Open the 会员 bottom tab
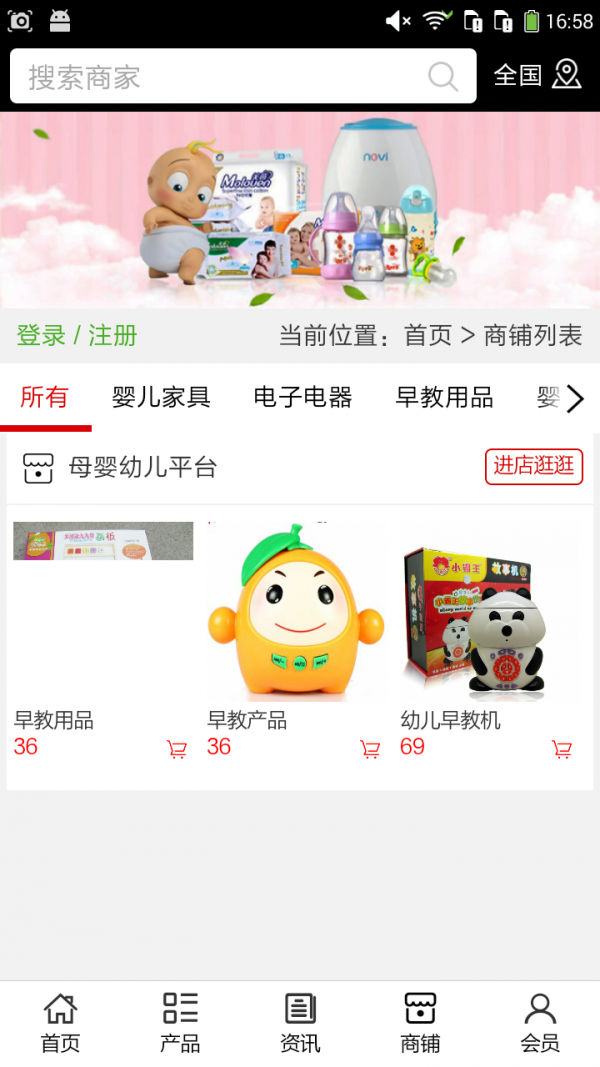 tap(540, 1023)
